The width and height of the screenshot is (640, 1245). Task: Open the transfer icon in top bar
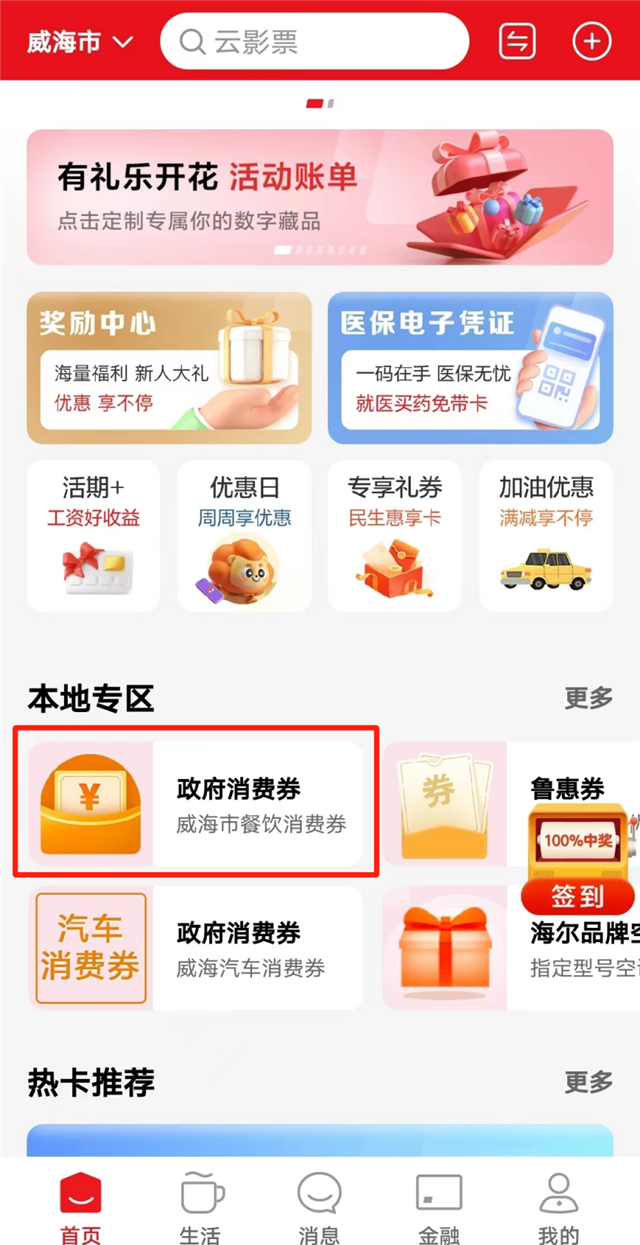[x=517, y=42]
